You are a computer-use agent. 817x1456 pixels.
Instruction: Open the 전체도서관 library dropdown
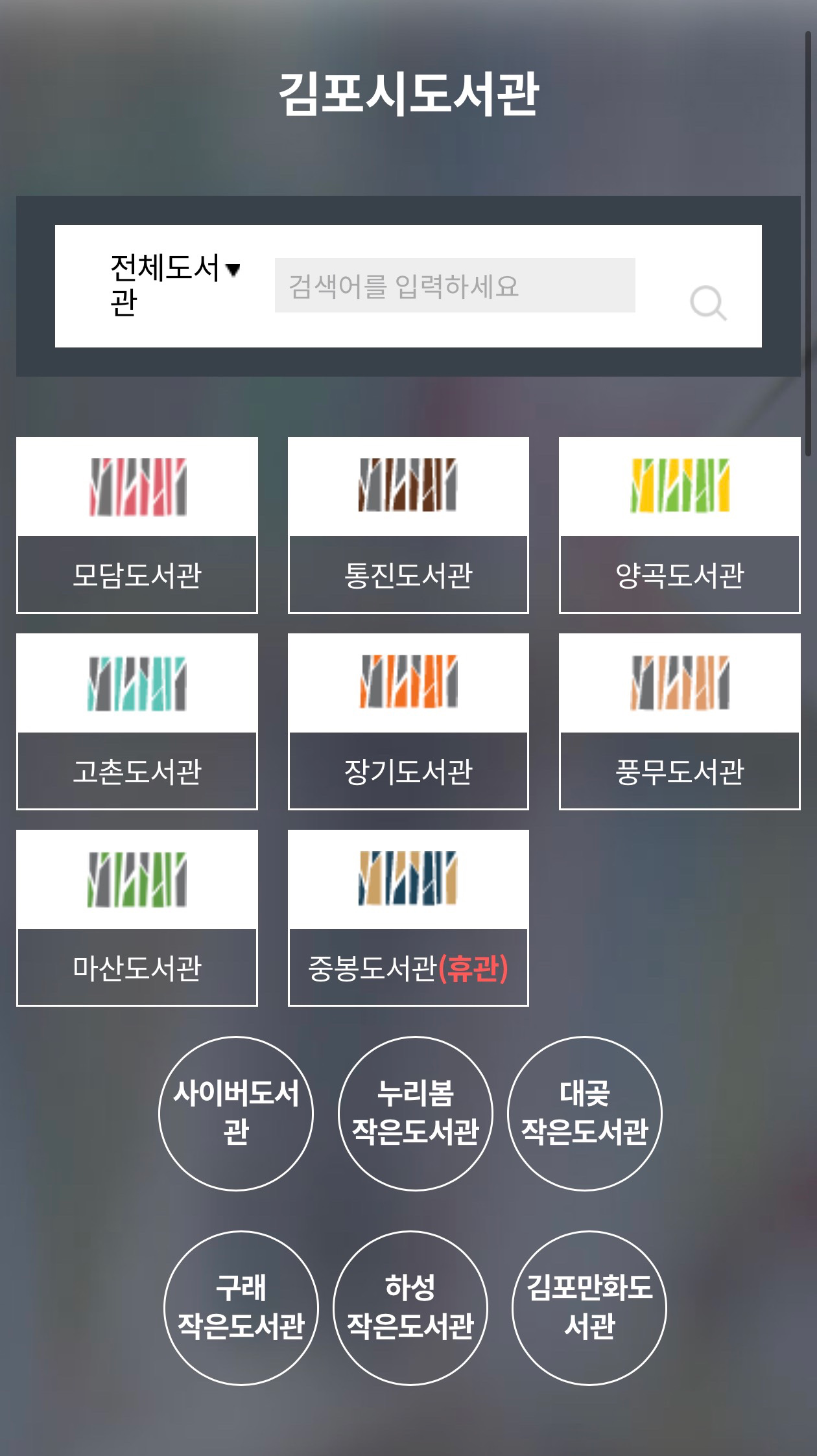pyautogui.click(x=175, y=284)
